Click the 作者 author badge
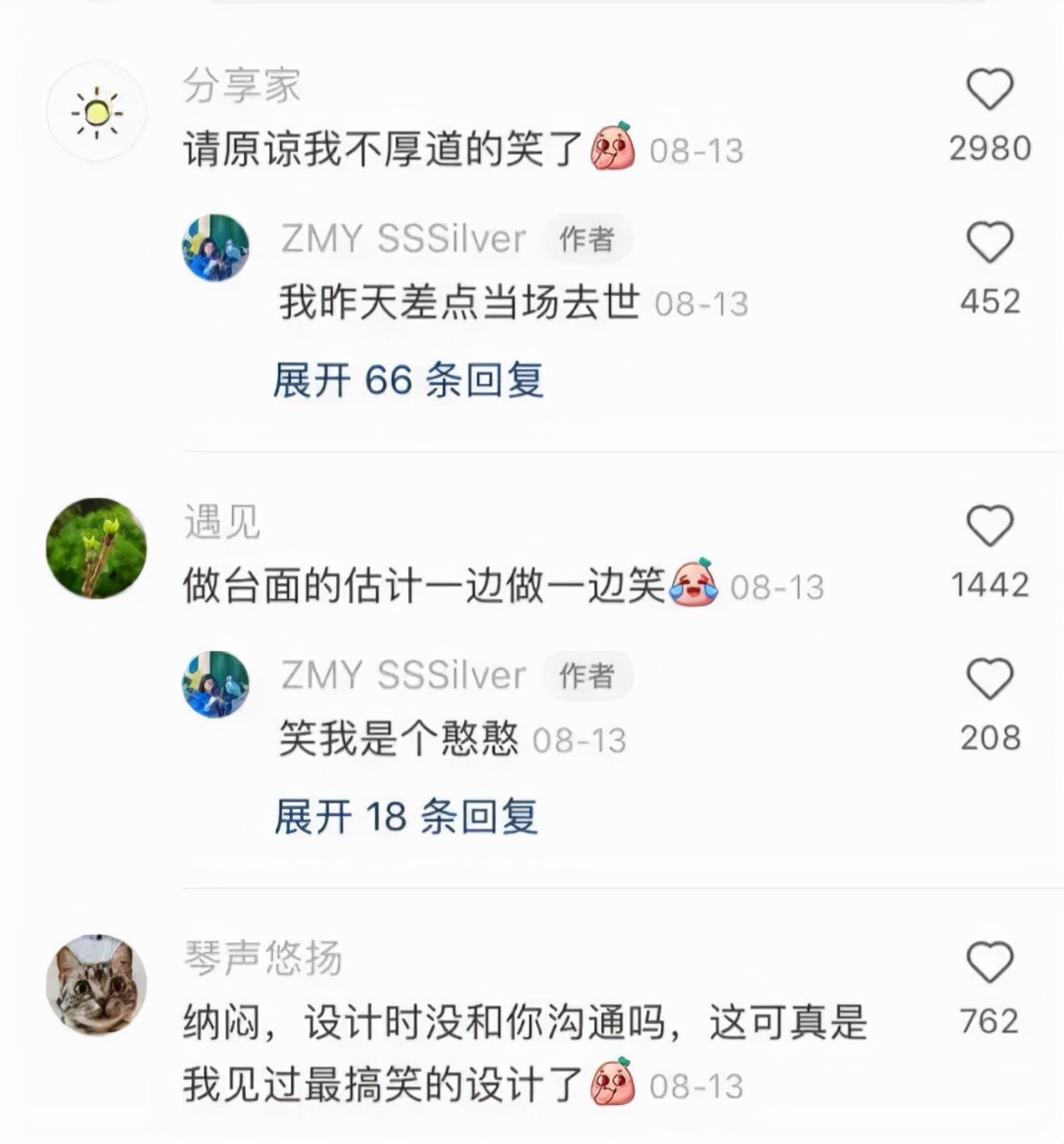Viewport: 1064px width, 1144px height. tap(587, 238)
